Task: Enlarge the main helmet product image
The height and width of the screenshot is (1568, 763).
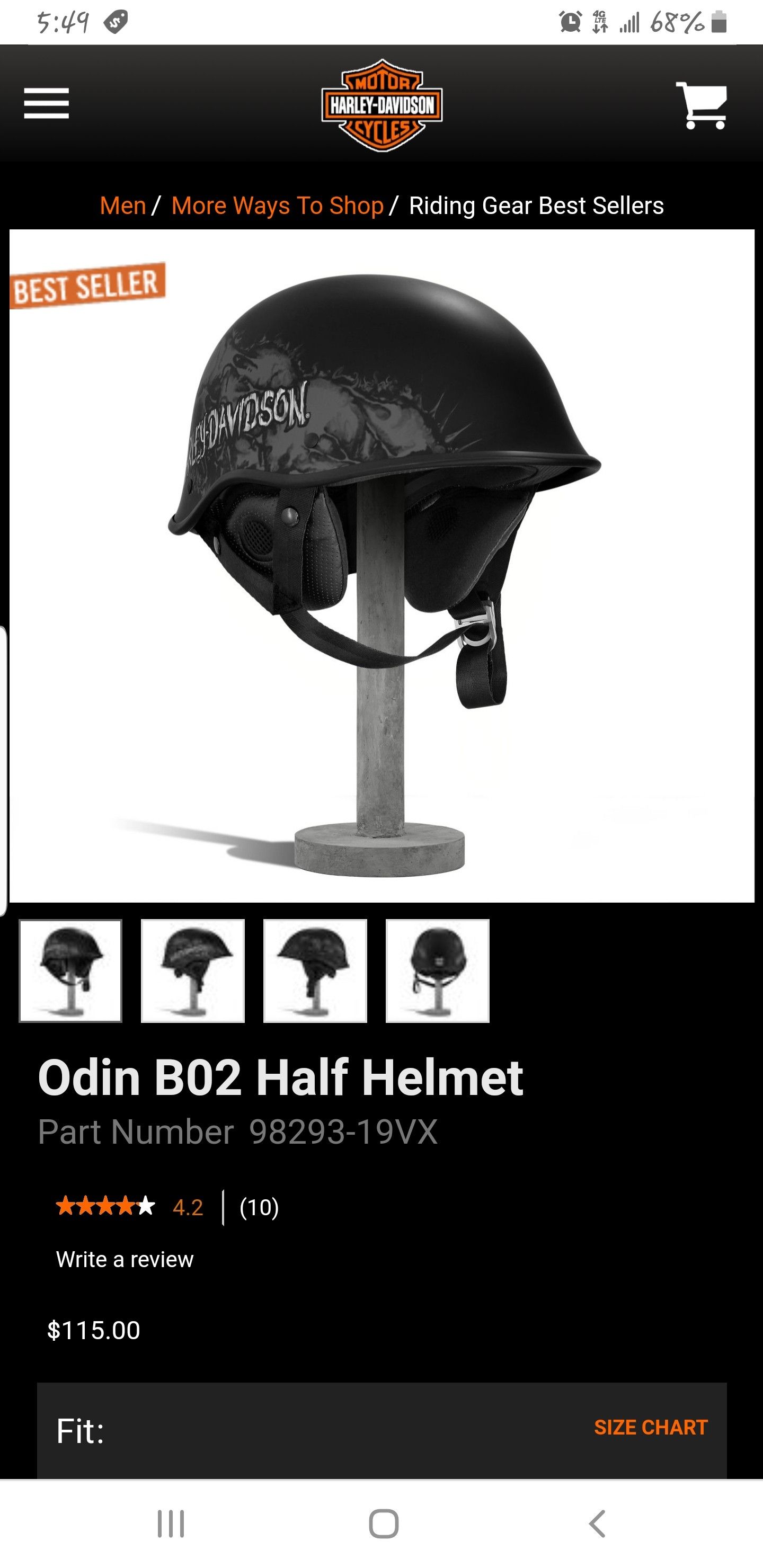Action: click(x=382, y=565)
